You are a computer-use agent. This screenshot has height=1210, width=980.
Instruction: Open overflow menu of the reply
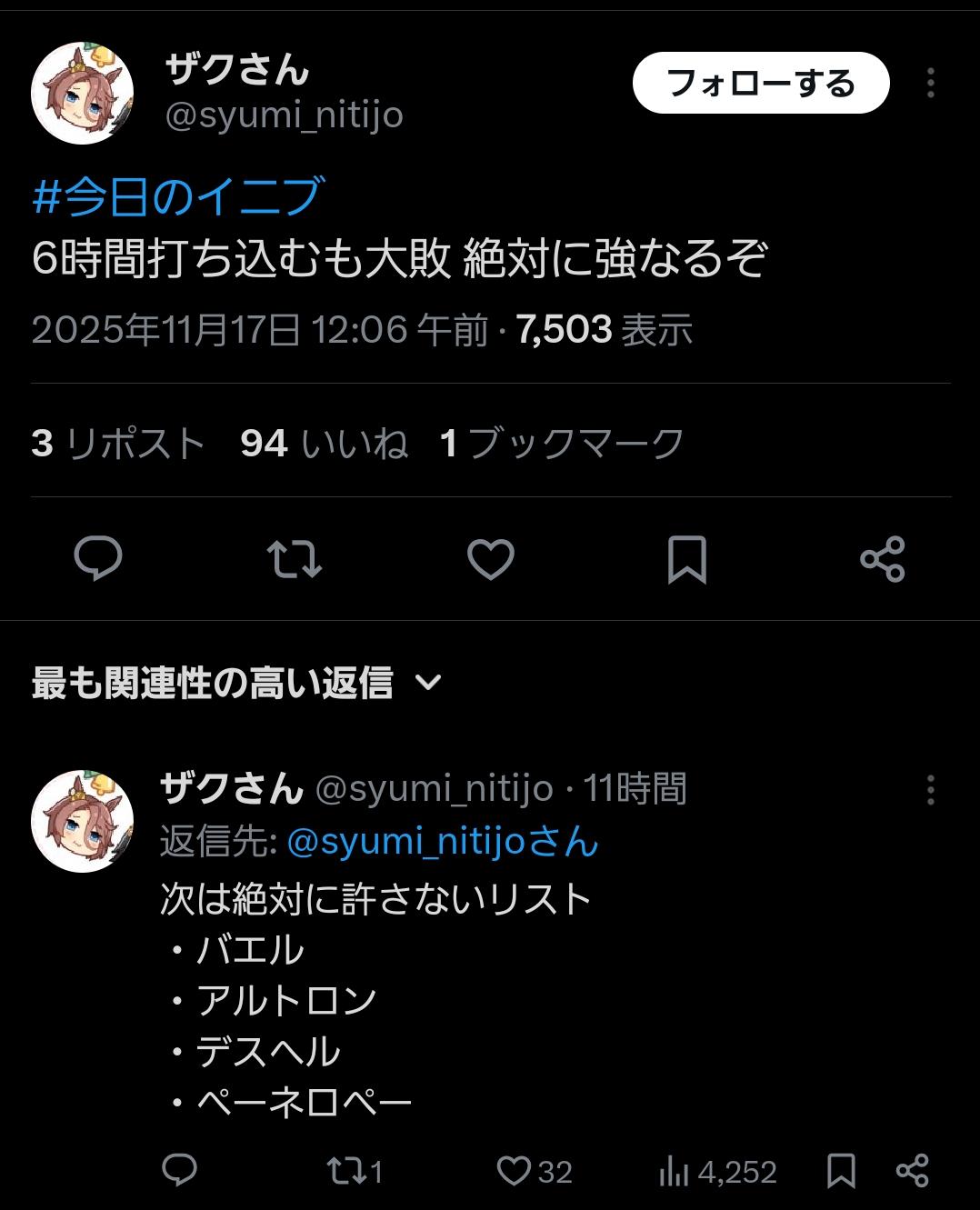[x=930, y=790]
